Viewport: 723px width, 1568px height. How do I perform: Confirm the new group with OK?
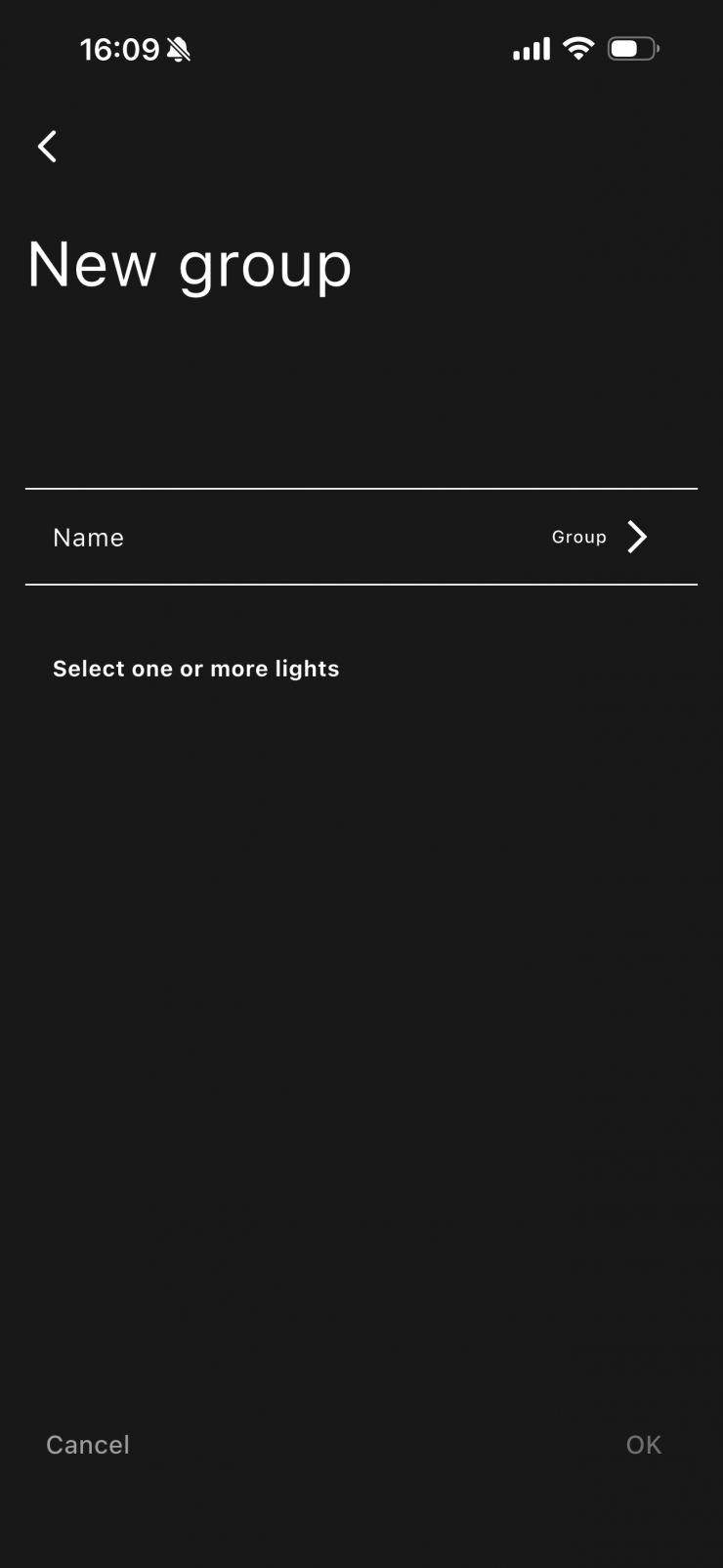643,1445
